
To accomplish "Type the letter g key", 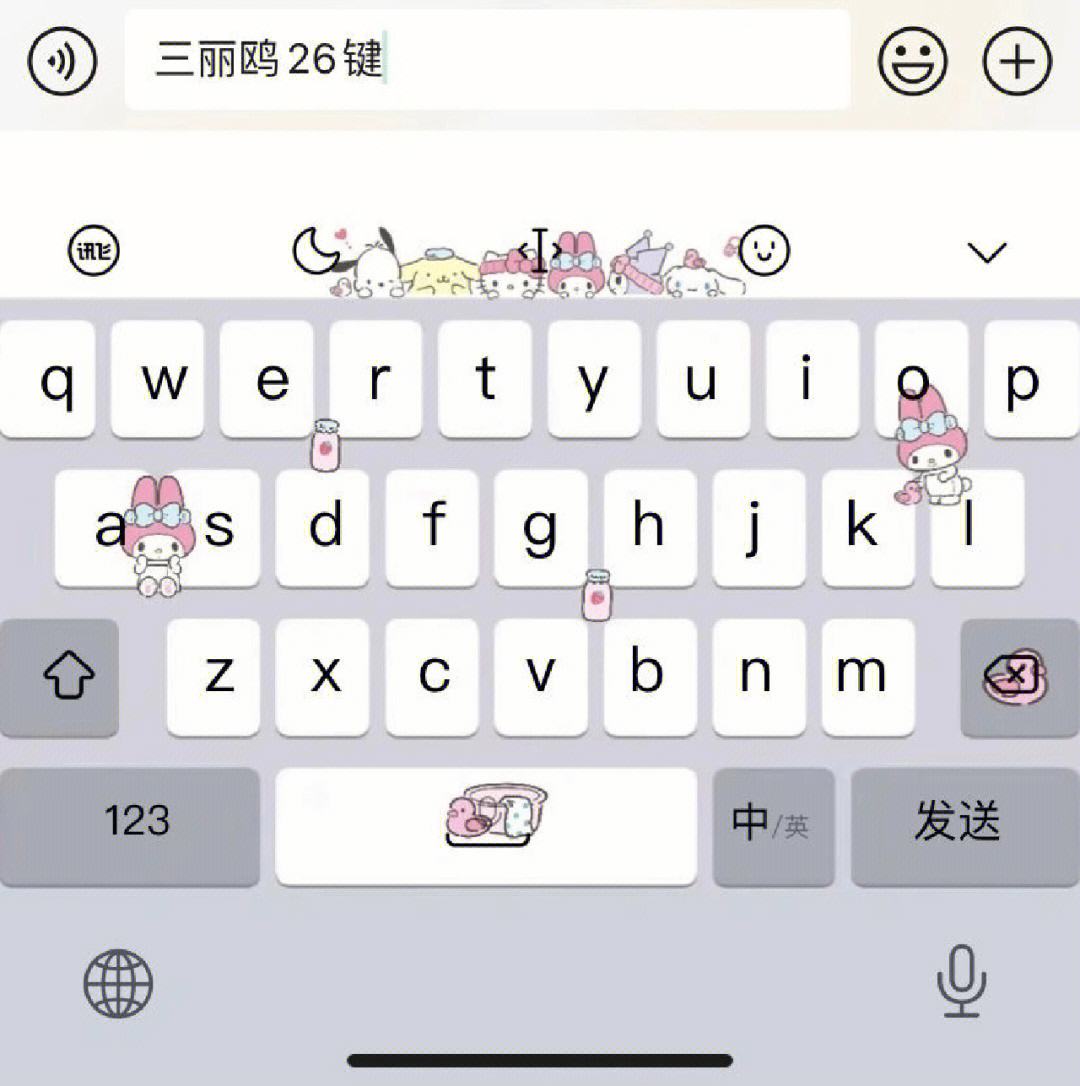I will [540, 527].
